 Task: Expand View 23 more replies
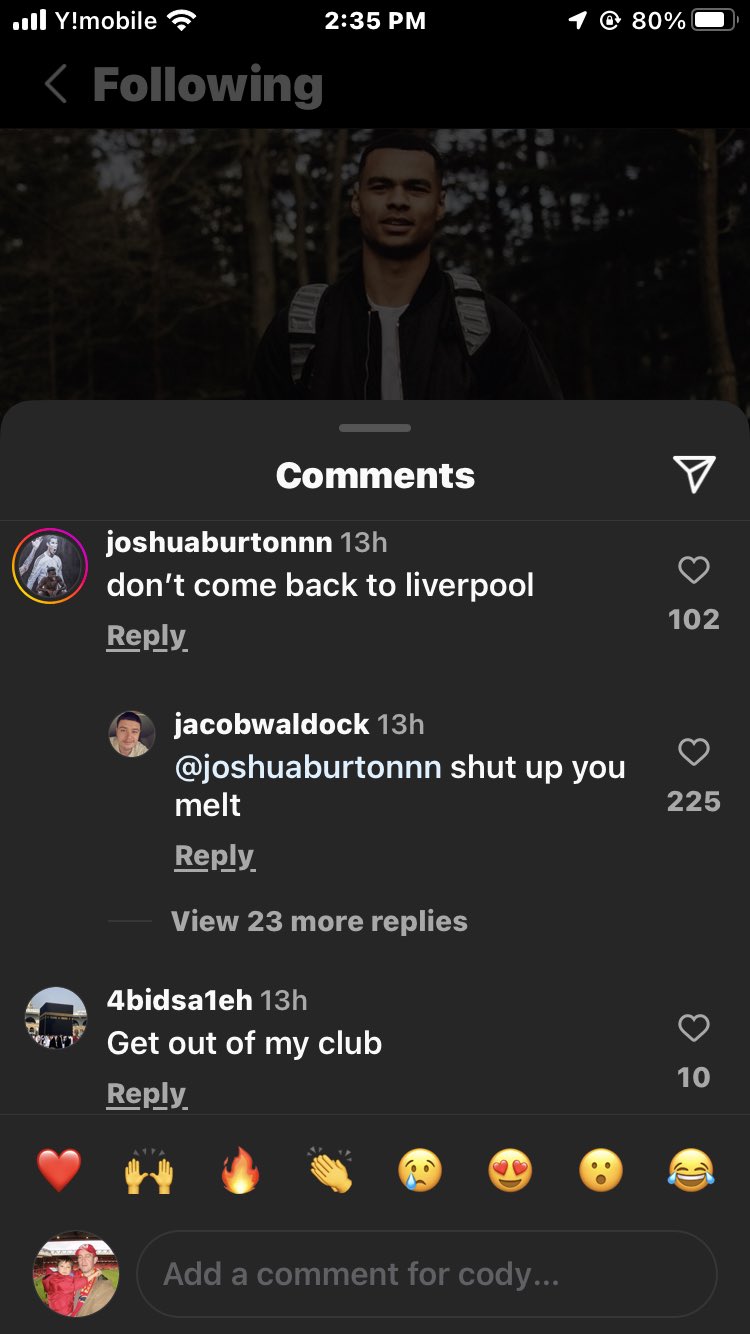[x=318, y=921]
